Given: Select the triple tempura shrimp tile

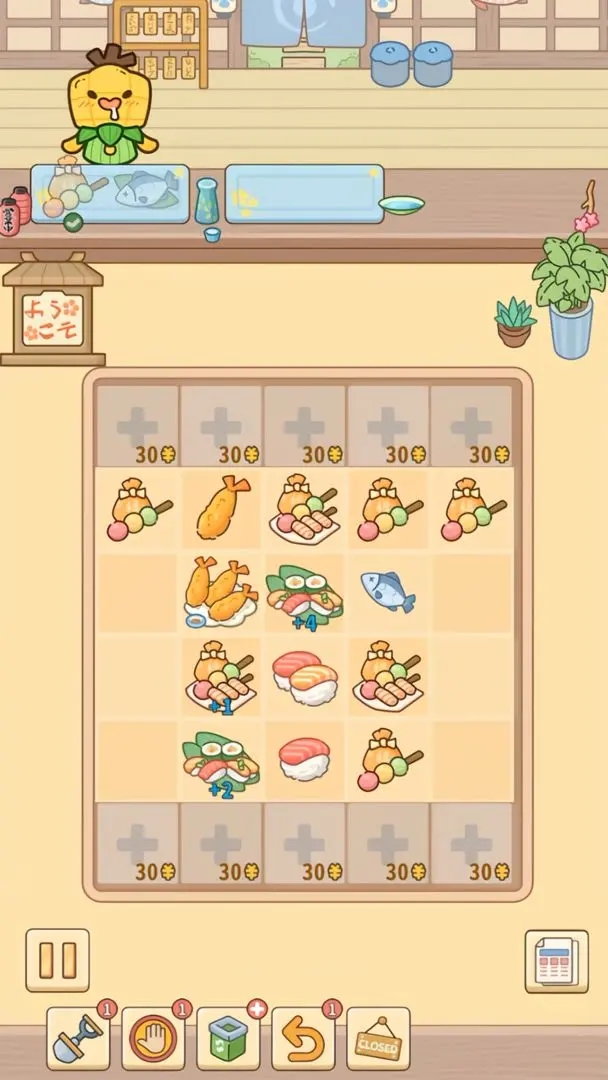Looking at the screenshot, I should tap(221, 593).
